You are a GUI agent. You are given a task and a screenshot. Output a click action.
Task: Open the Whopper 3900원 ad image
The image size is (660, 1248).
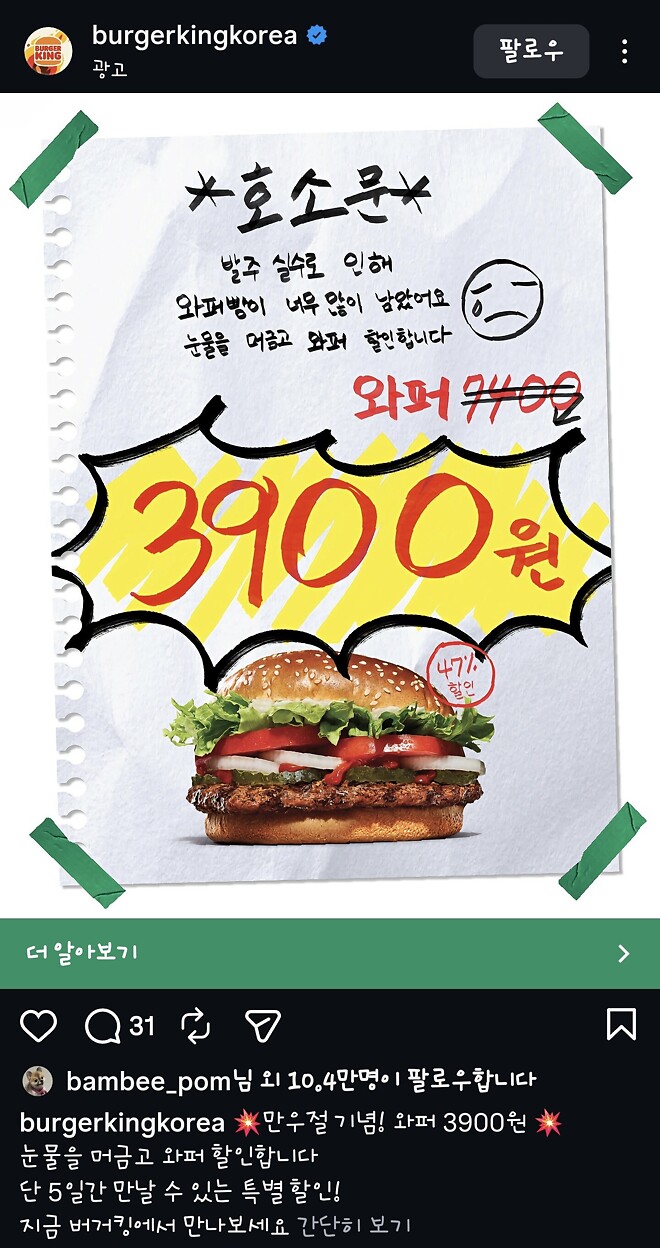pyautogui.click(x=330, y=505)
